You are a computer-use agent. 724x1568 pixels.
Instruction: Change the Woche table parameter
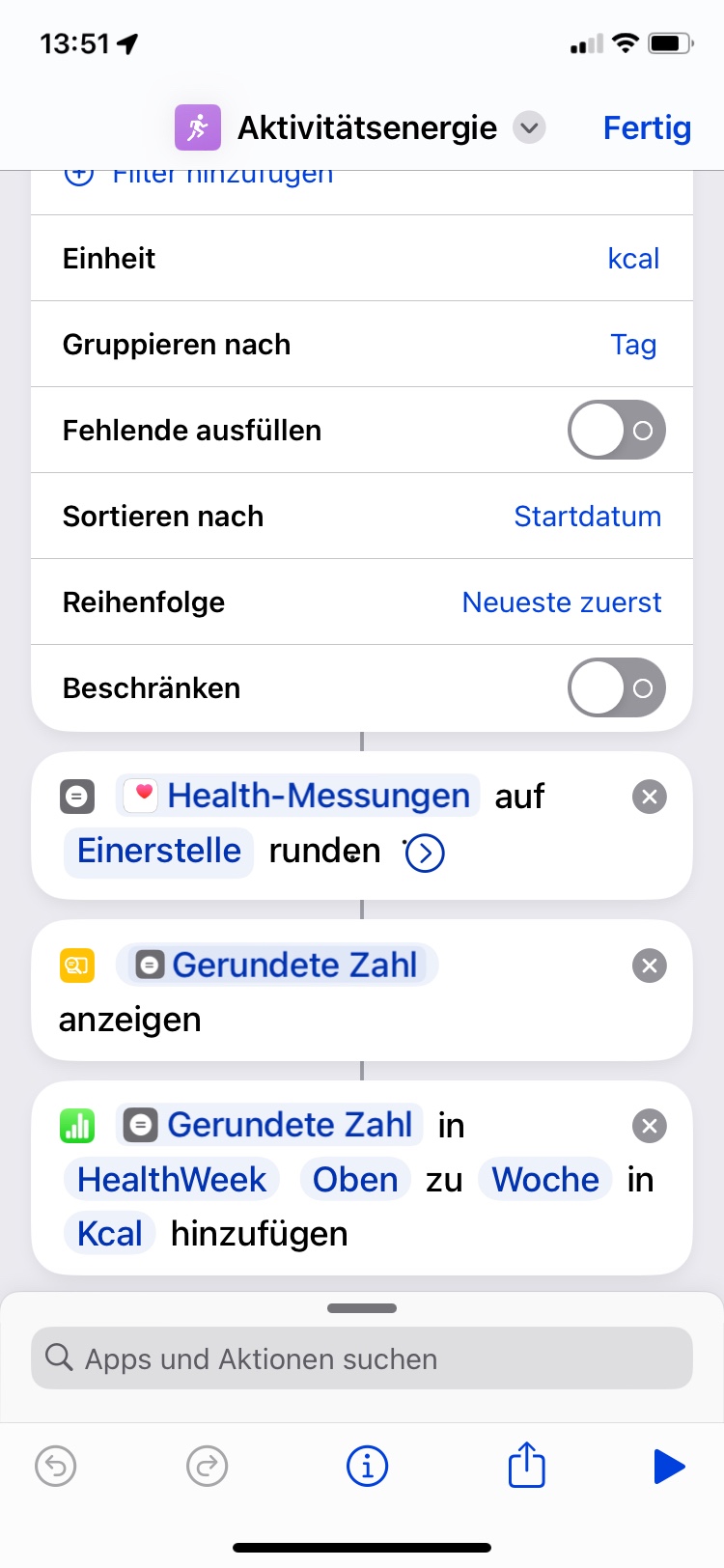tap(545, 1180)
